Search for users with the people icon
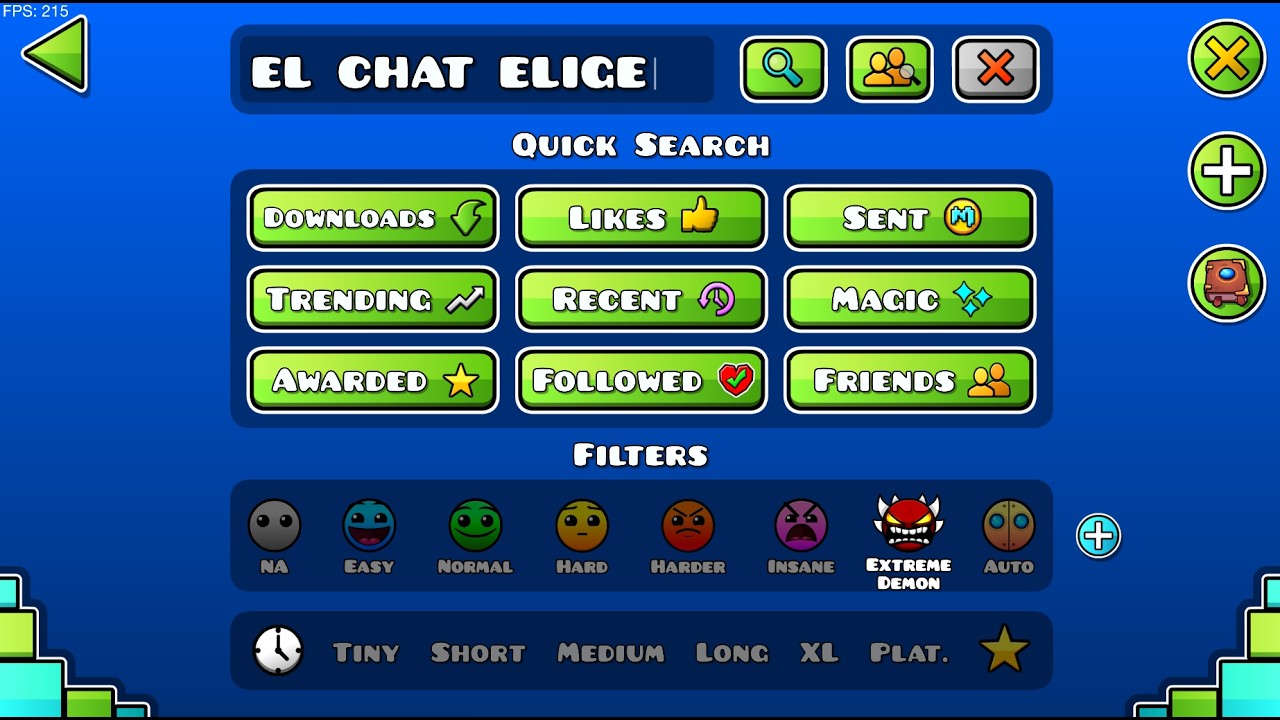This screenshot has height=720, width=1280. click(889, 69)
